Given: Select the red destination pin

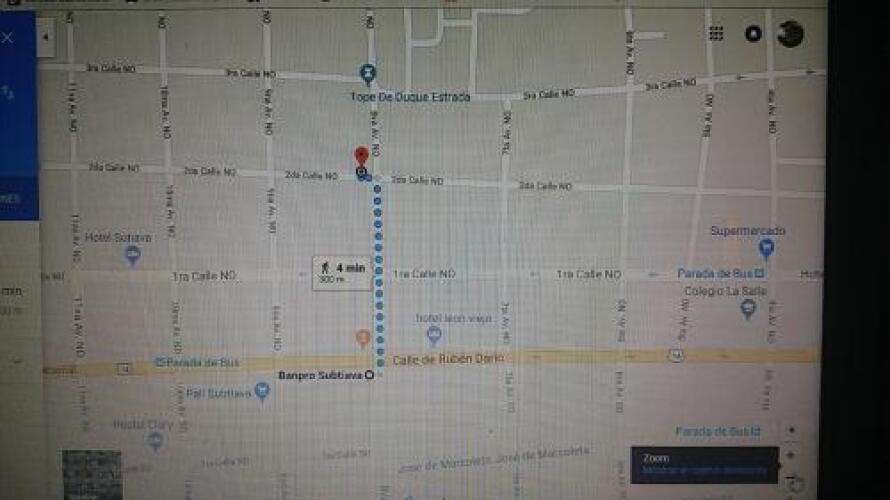Looking at the screenshot, I should (x=361, y=157).
